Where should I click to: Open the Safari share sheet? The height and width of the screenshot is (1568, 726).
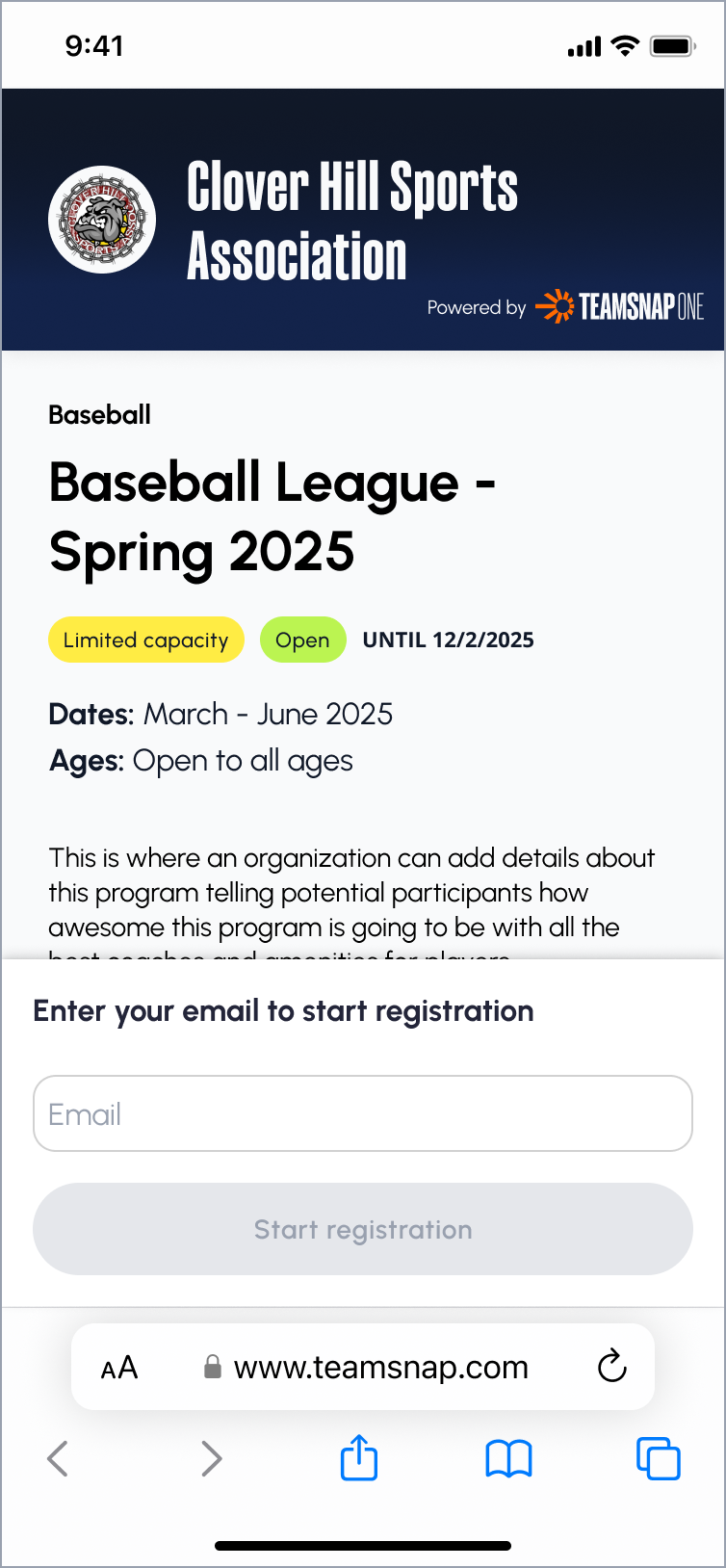[x=359, y=1457]
